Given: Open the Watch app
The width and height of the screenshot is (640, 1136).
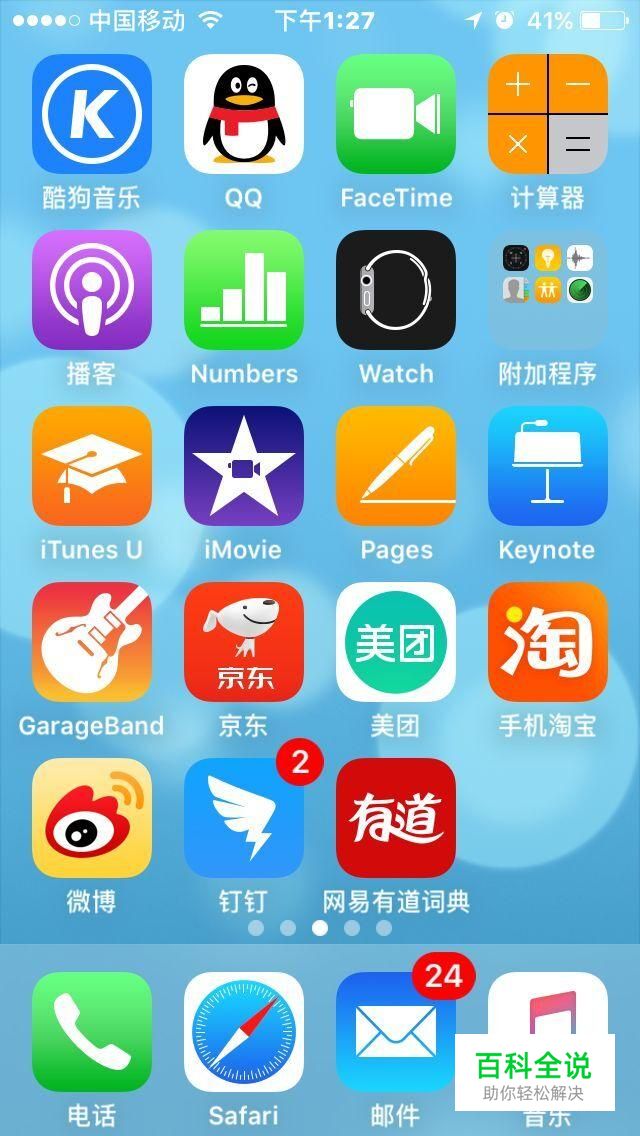Looking at the screenshot, I should click(x=396, y=290).
